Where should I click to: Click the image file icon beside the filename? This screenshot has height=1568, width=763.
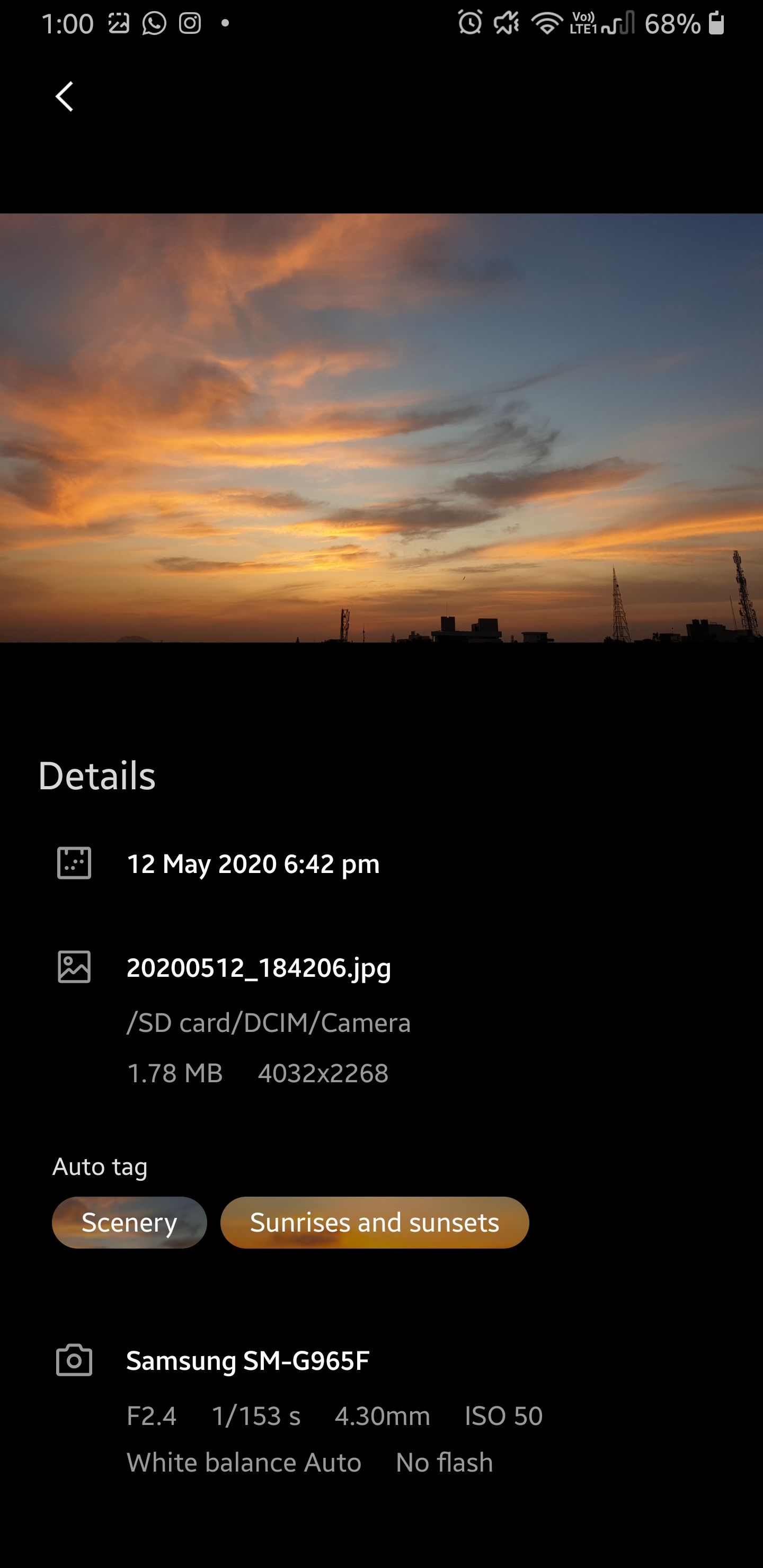click(74, 966)
